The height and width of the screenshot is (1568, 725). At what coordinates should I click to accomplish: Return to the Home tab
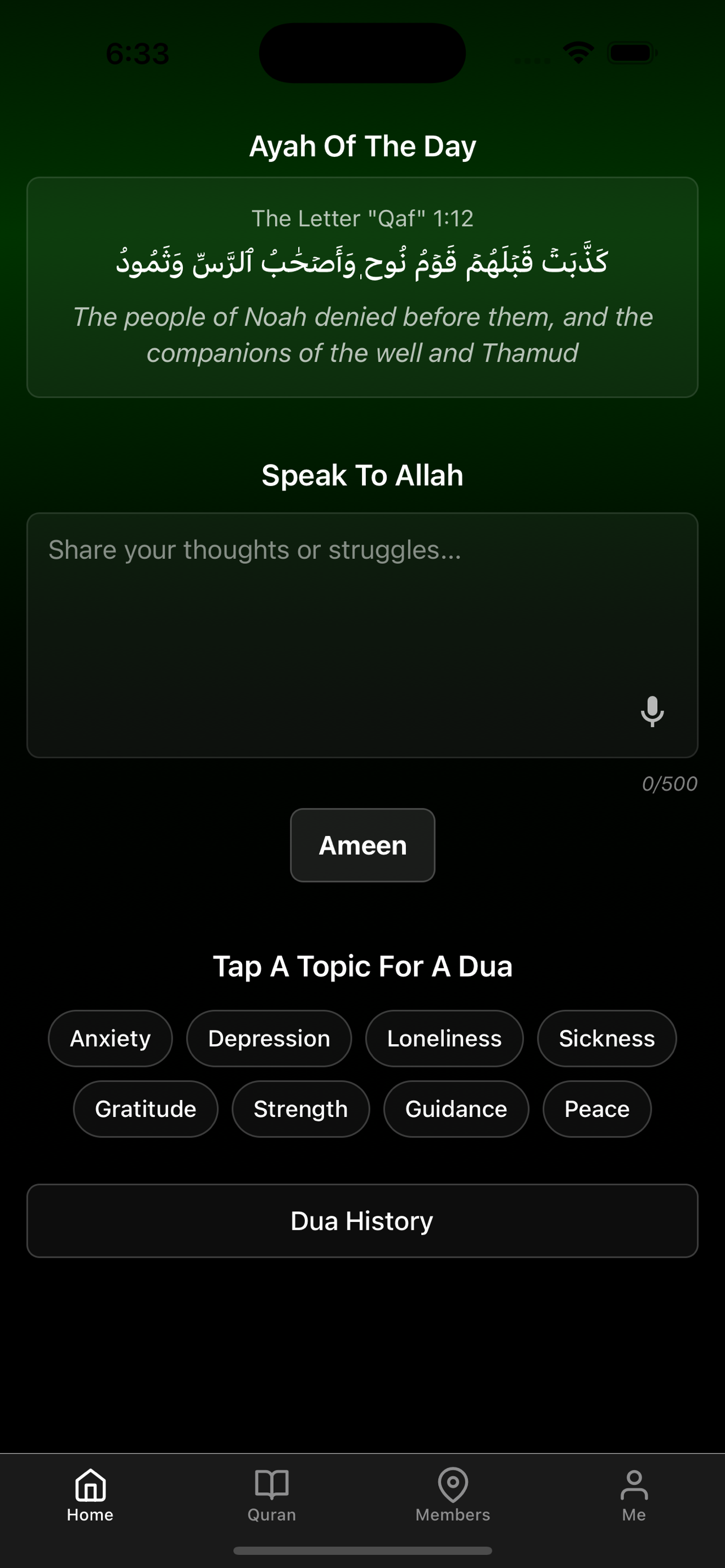click(x=90, y=1495)
